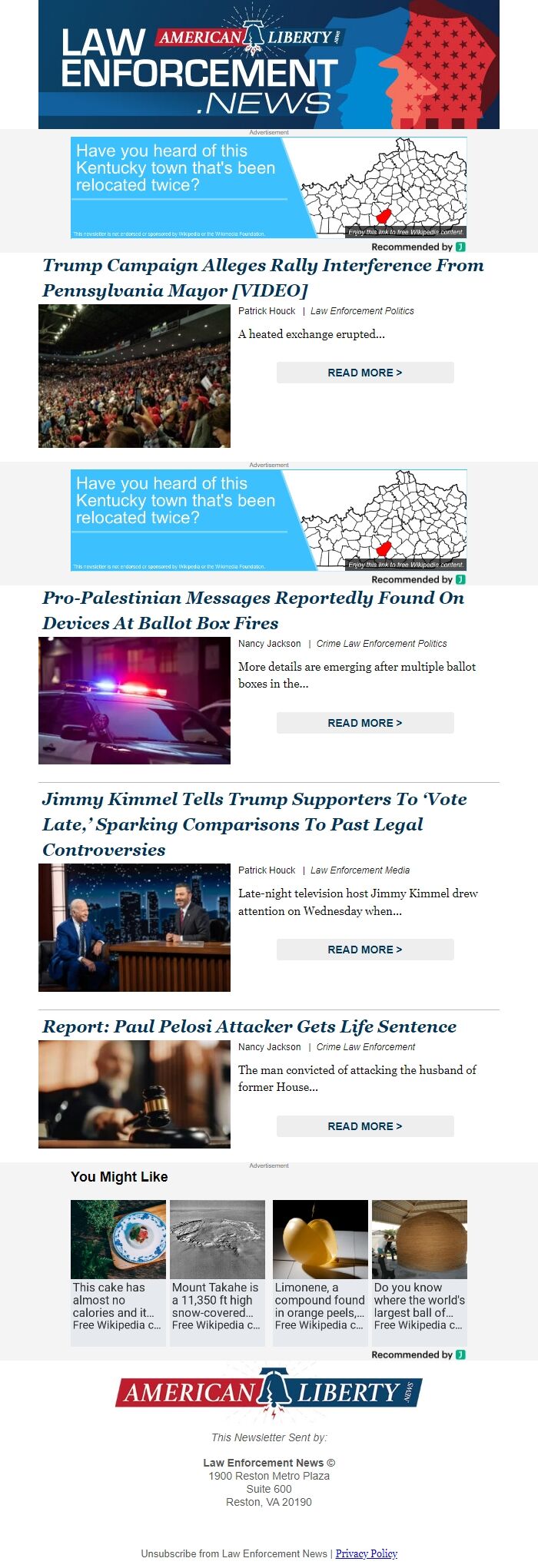The width and height of the screenshot is (538, 1568).
Task: Open the Mount Takahe recommendation card
Action: pyautogui.click(x=218, y=1272)
